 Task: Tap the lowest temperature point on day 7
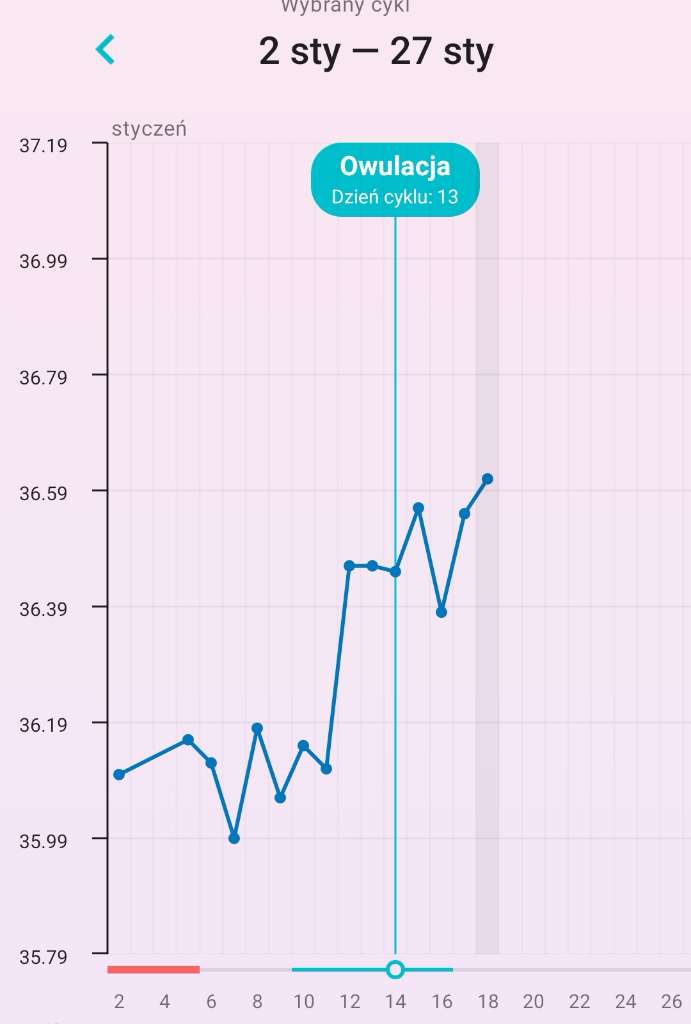coord(234,838)
